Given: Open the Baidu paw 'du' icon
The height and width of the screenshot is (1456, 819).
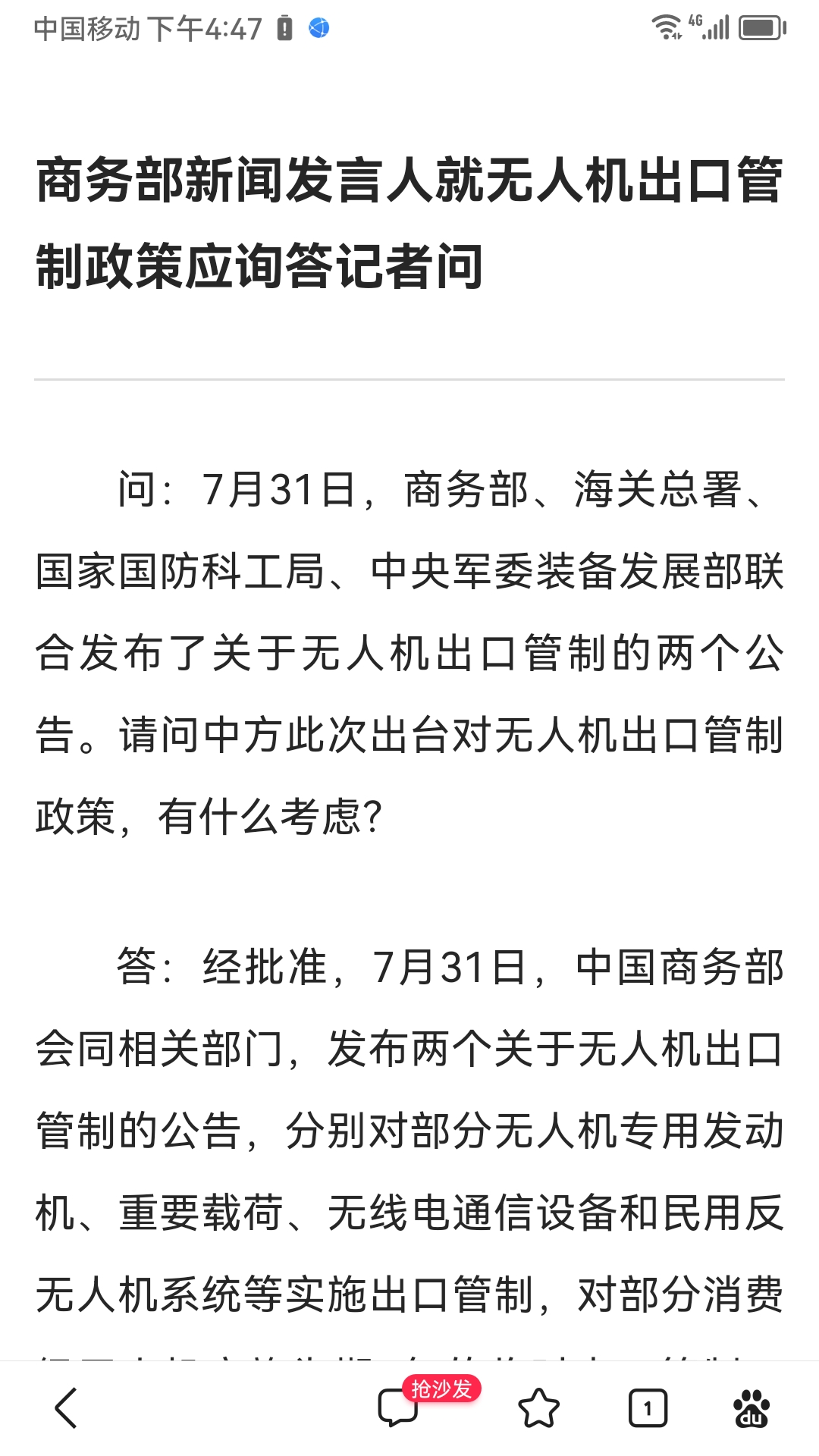Looking at the screenshot, I should (x=751, y=1407).
